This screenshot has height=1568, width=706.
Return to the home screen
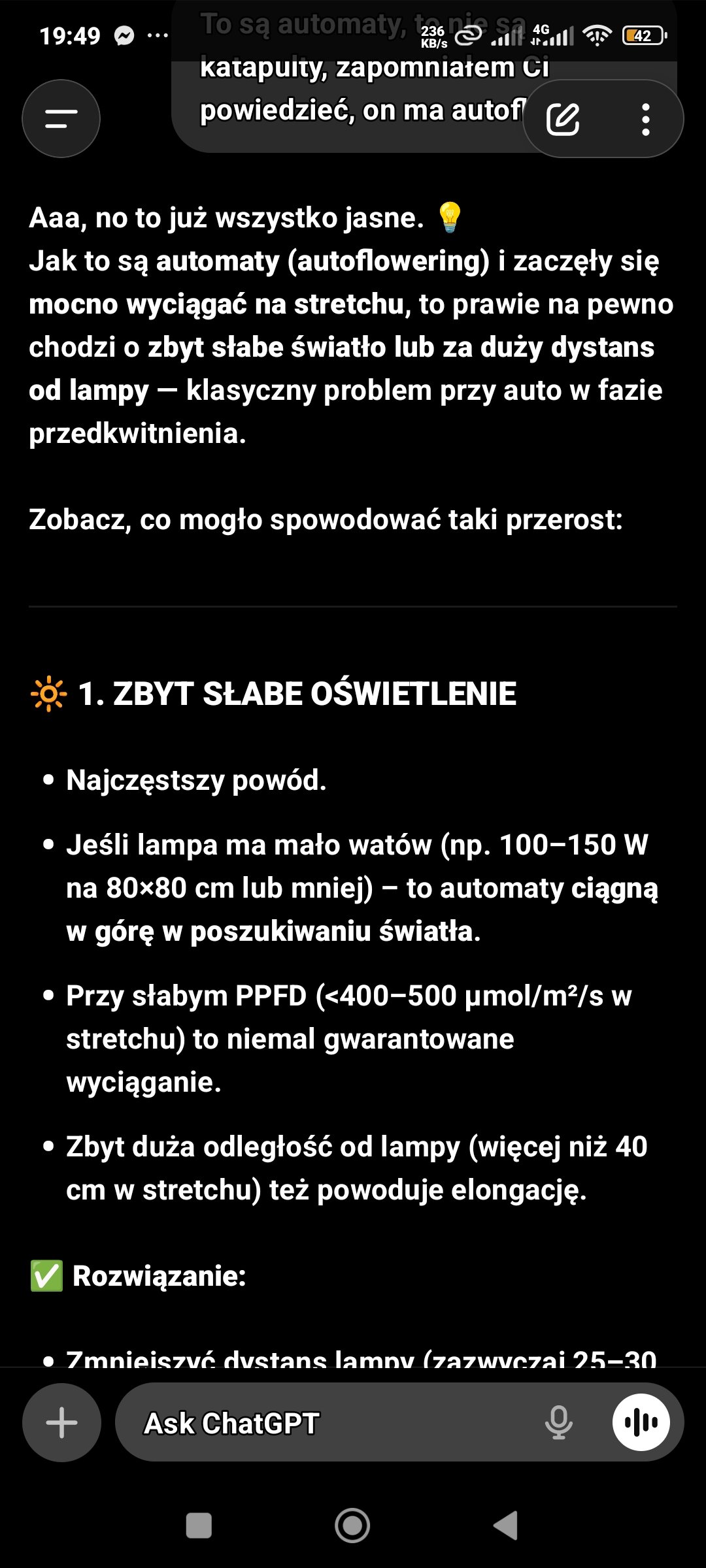pyautogui.click(x=352, y=1526)
